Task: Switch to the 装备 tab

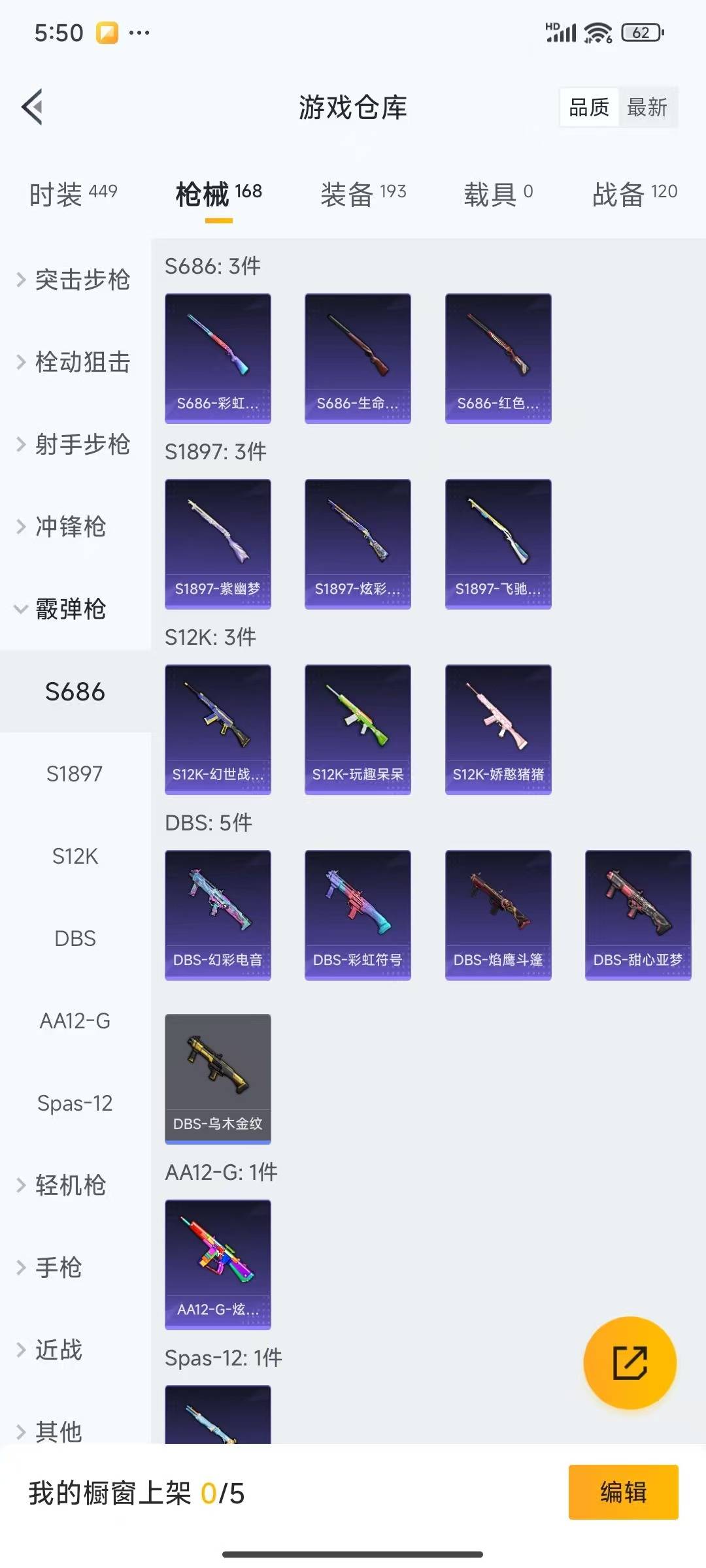Action: (x=363, y=194)
